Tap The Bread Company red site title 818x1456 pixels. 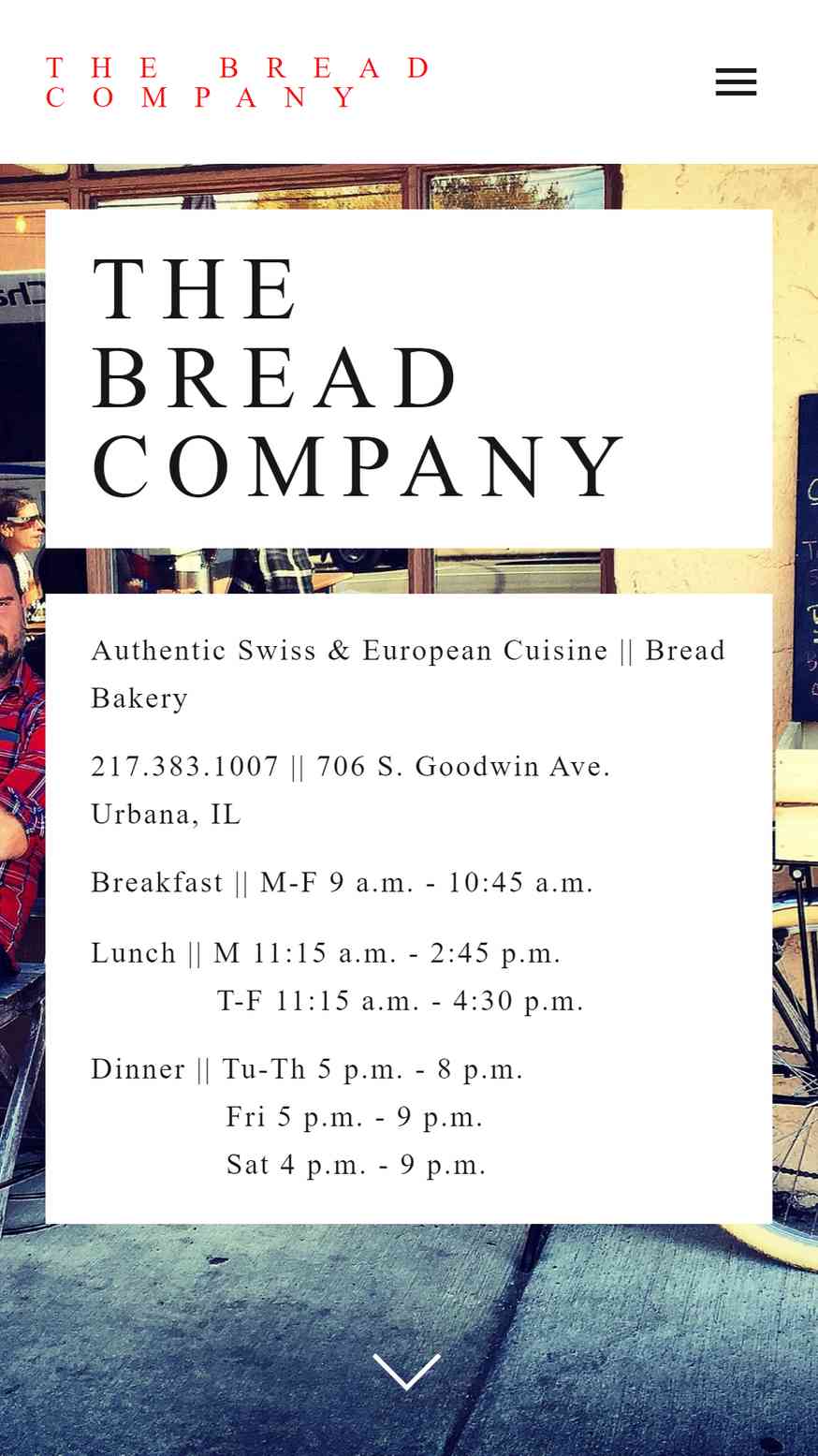coord(238,82)
